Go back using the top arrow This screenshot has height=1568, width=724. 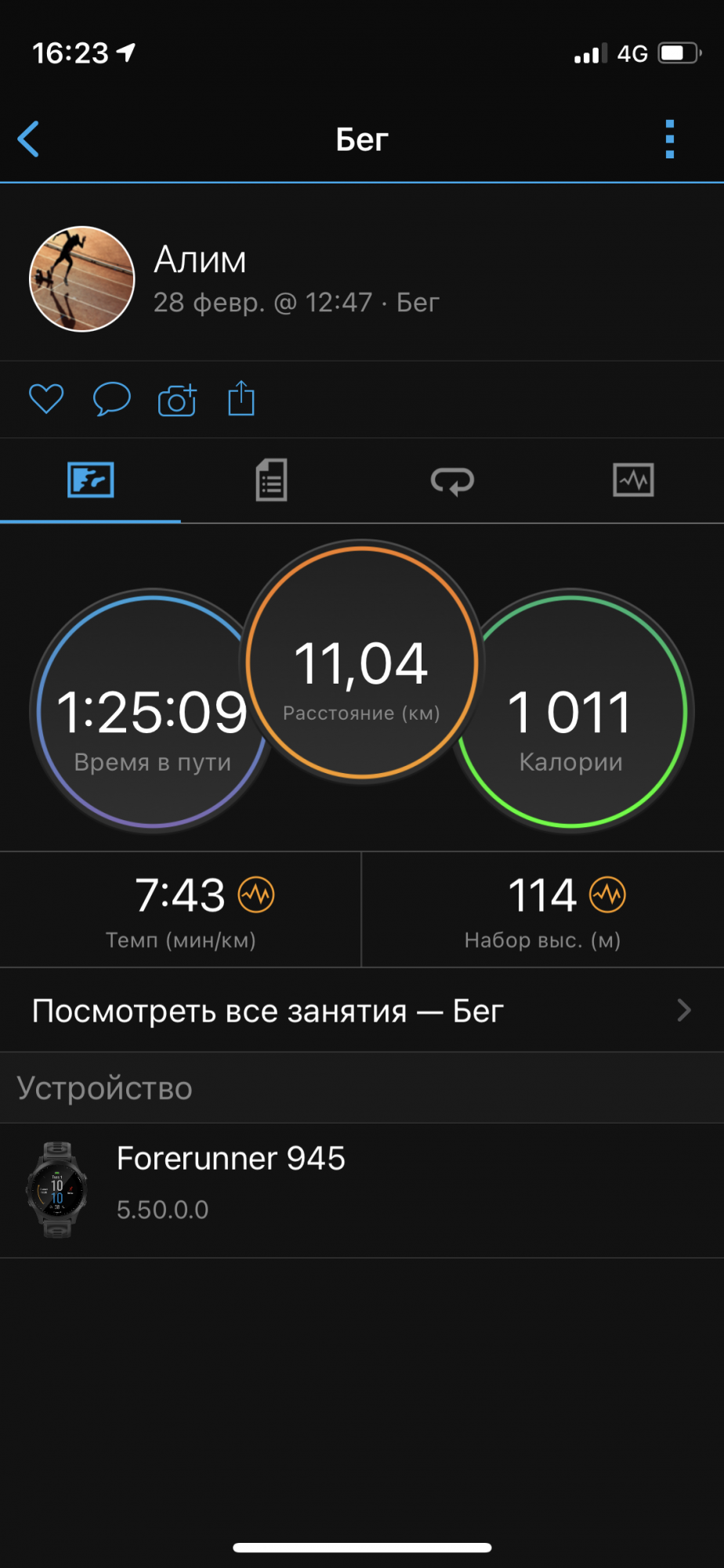[29, 140]
